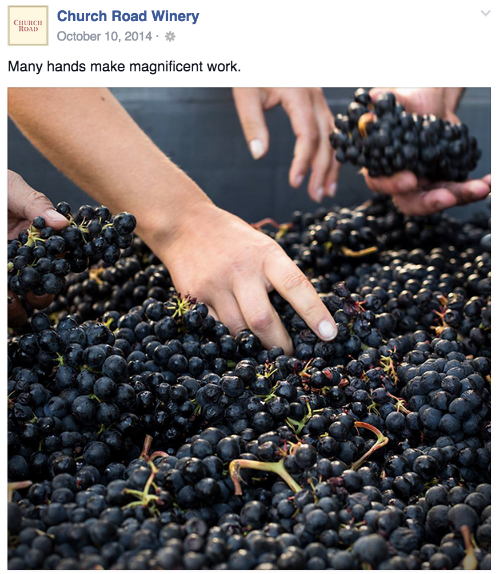The width and height of the screenshot is (500, 574).
Task: Open the post options dropdown chevron
Action: (x=485, y=14)
